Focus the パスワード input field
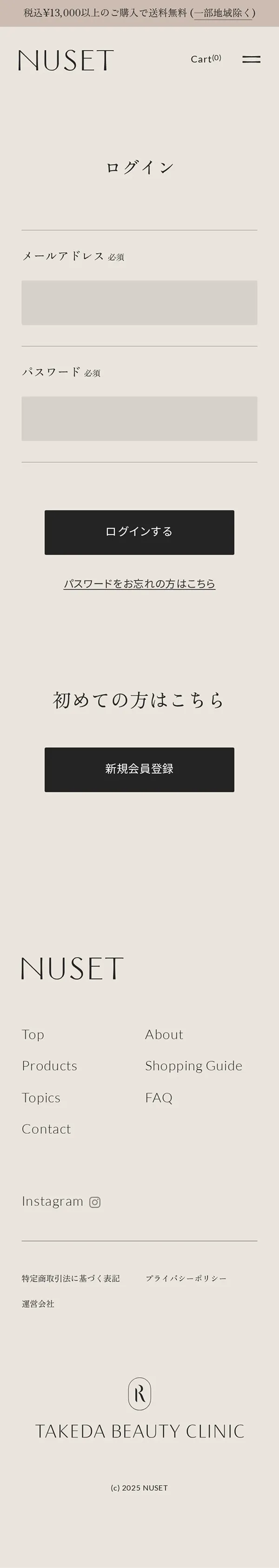The width and height of the screenshot is (279, 1568). click(139, 418)
